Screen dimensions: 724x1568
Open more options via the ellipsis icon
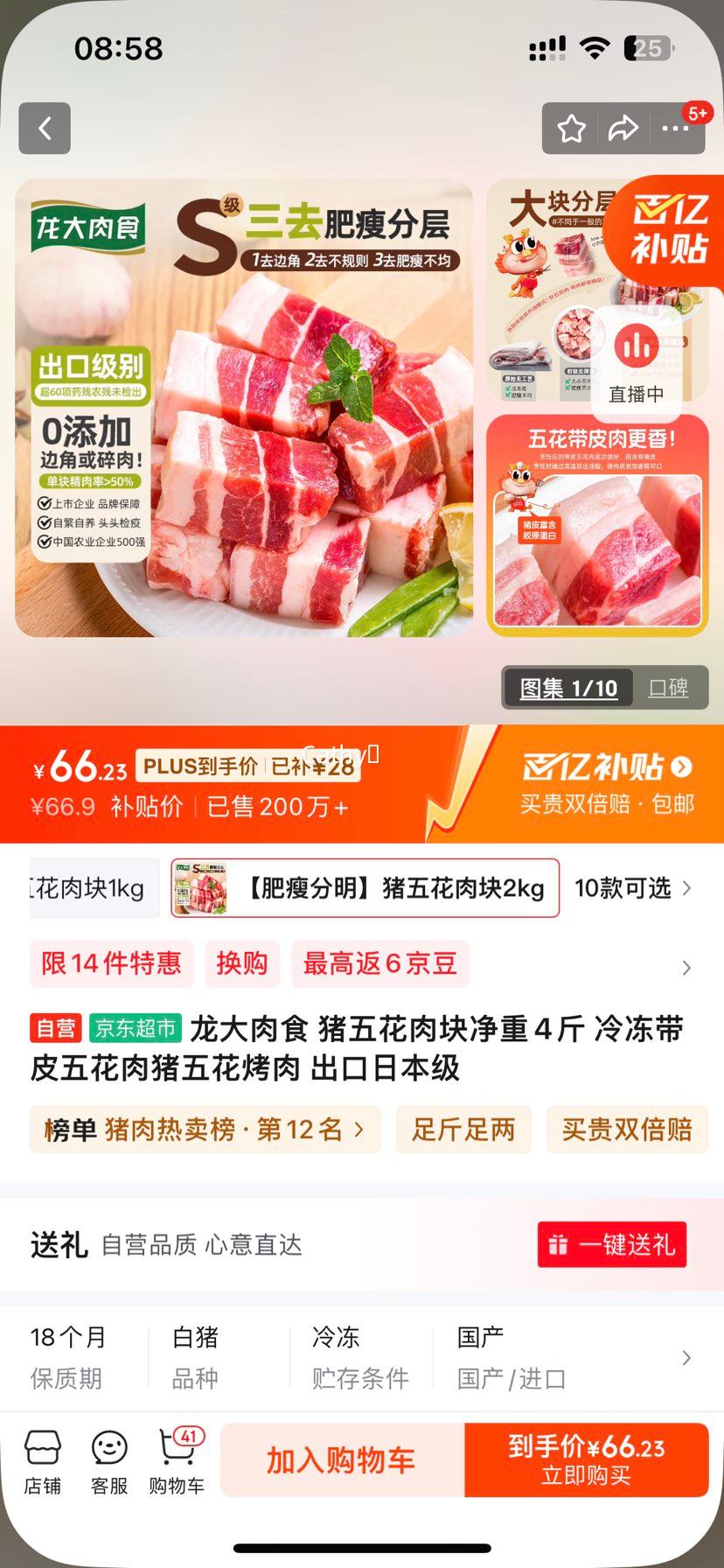coord(674,129)
